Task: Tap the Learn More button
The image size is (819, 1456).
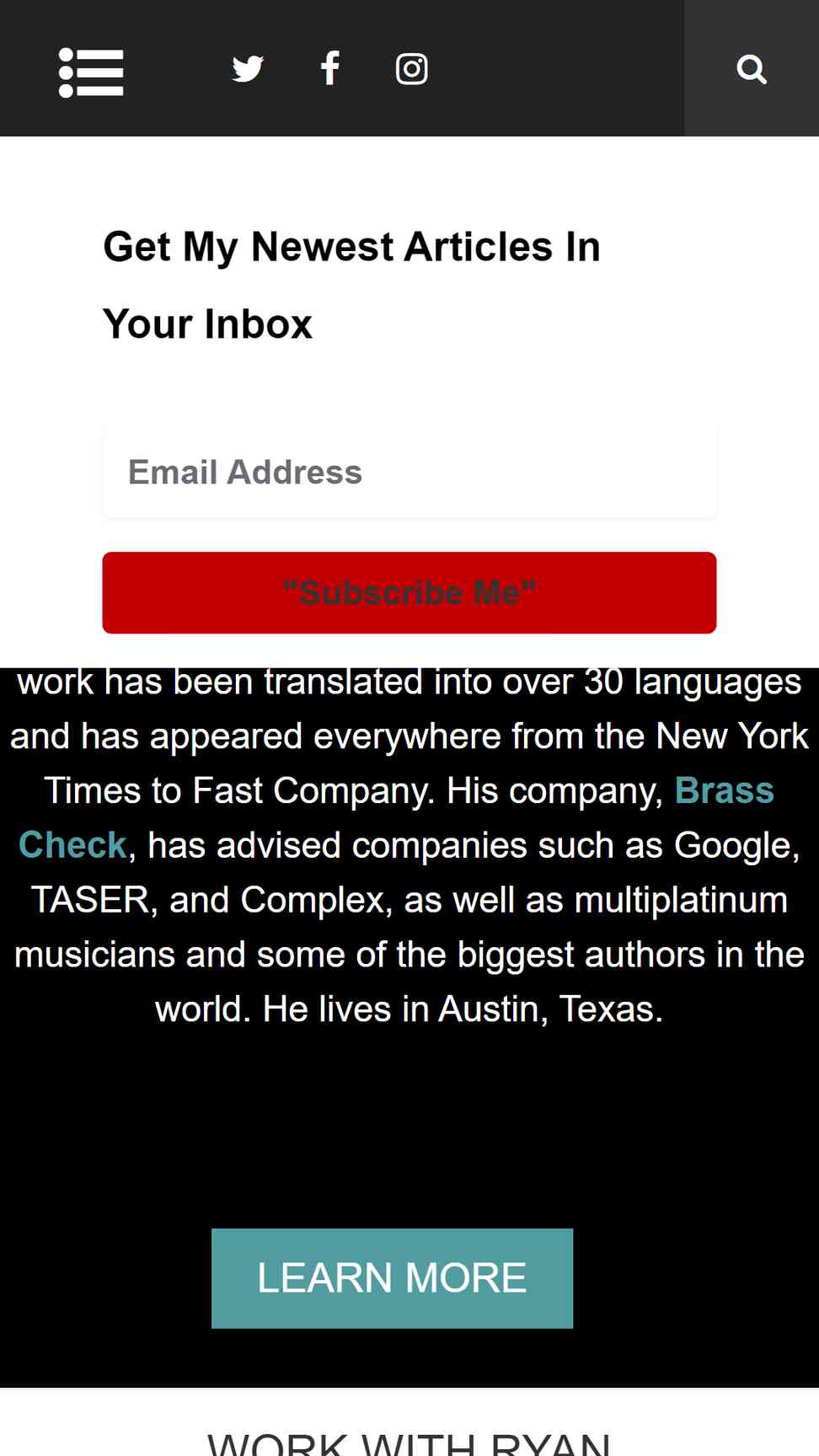Action: point(392,1278)
